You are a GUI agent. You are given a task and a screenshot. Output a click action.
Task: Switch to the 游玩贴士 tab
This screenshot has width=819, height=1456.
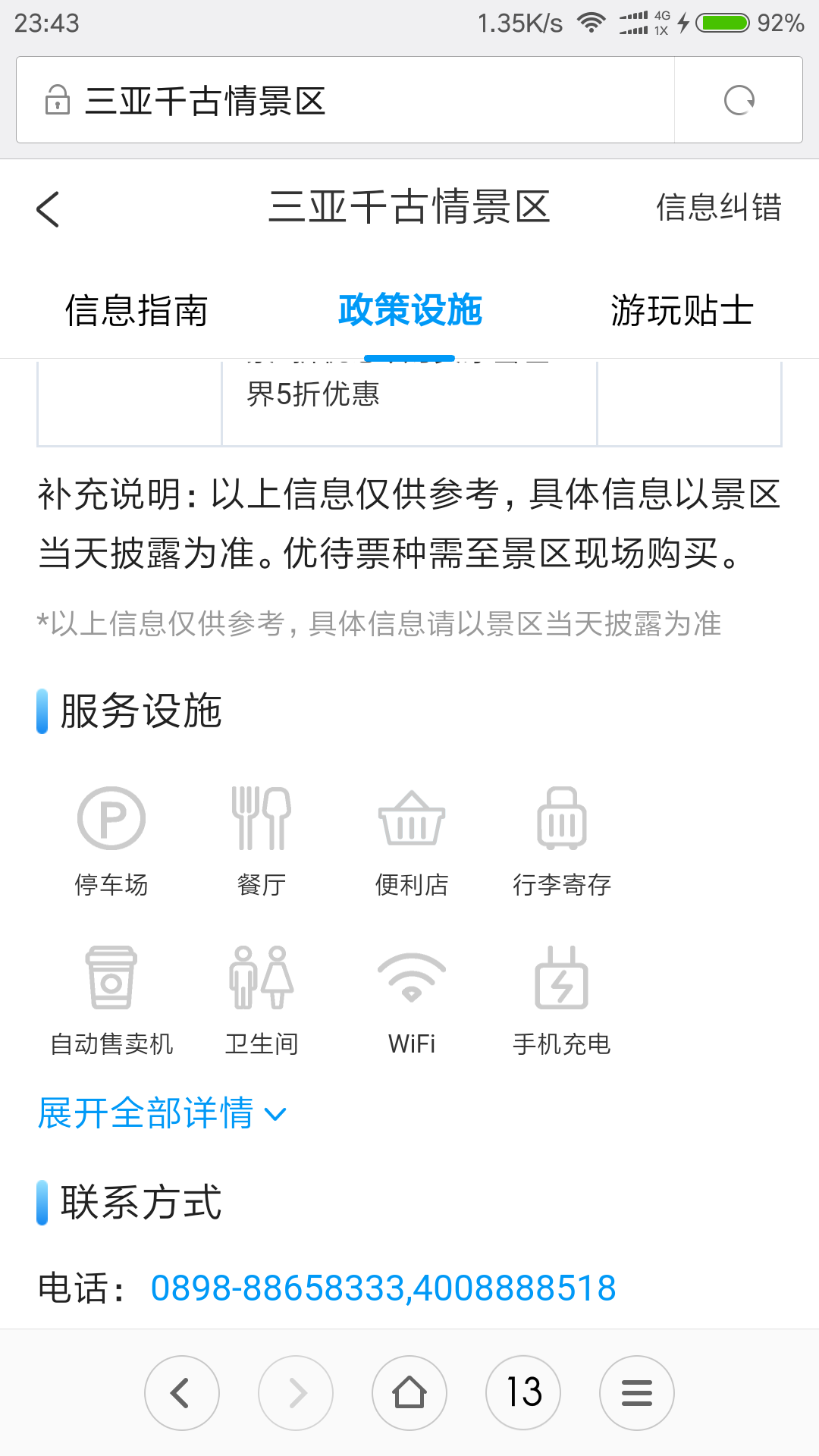coord(682,310)
